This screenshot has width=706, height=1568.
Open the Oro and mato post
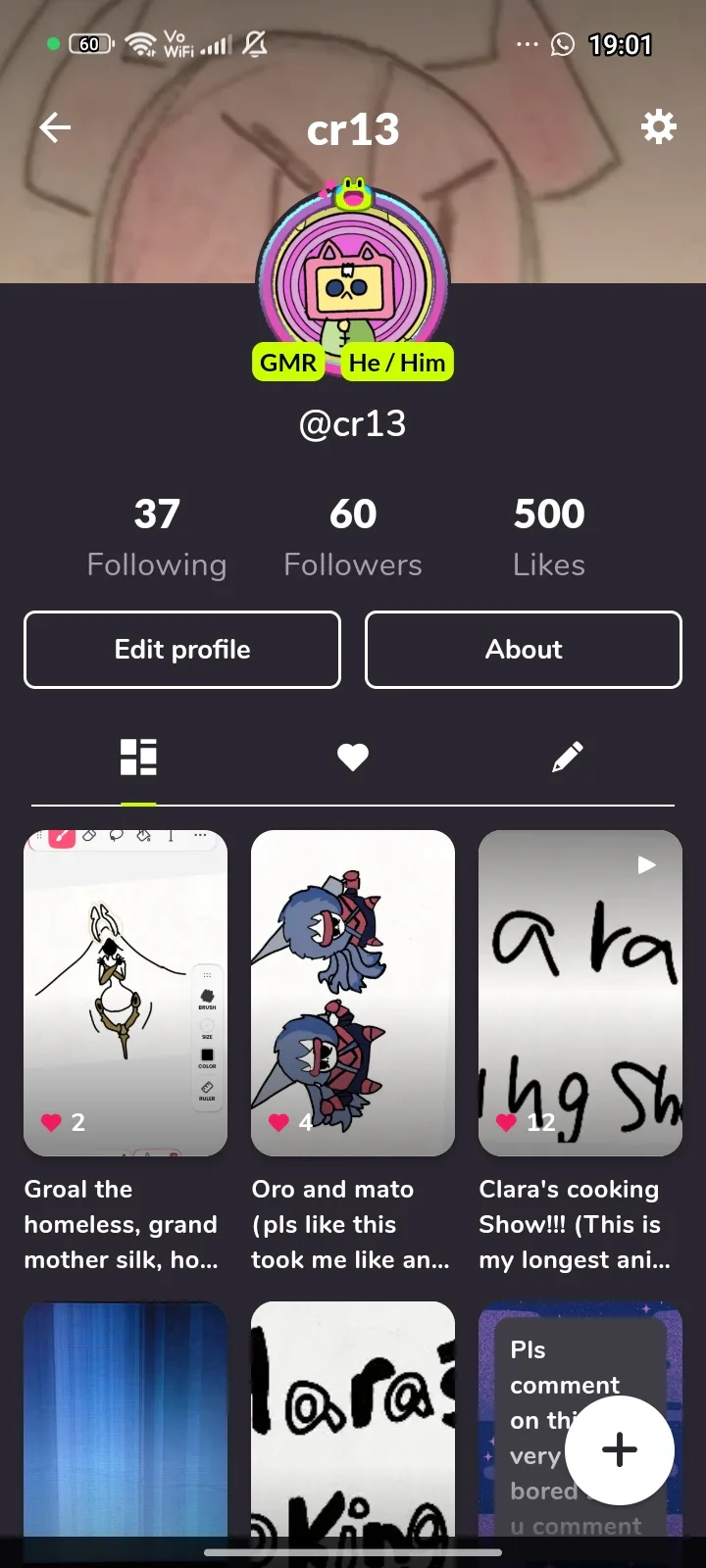click(x=353, y=992)
